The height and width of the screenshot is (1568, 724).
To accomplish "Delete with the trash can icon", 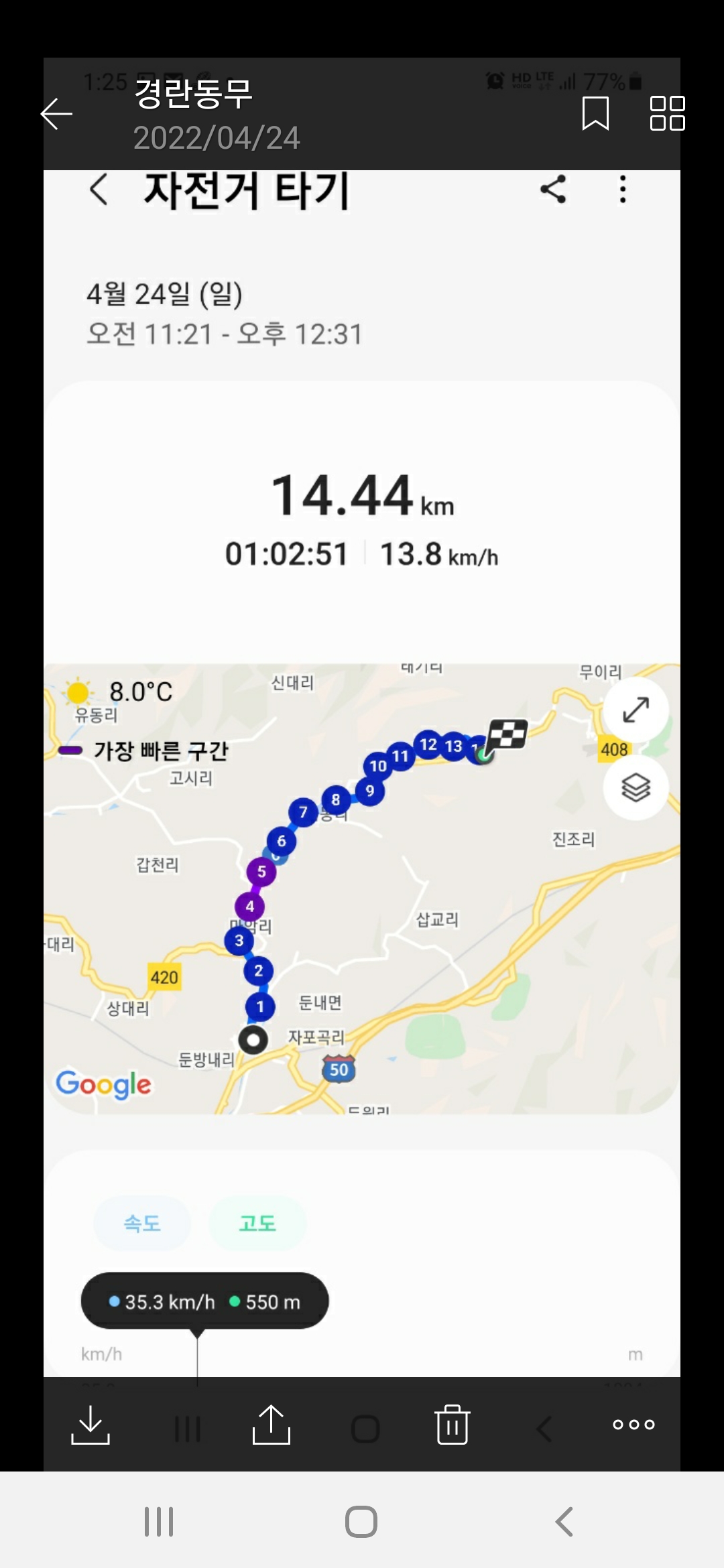I will [x=452, y=1425].
